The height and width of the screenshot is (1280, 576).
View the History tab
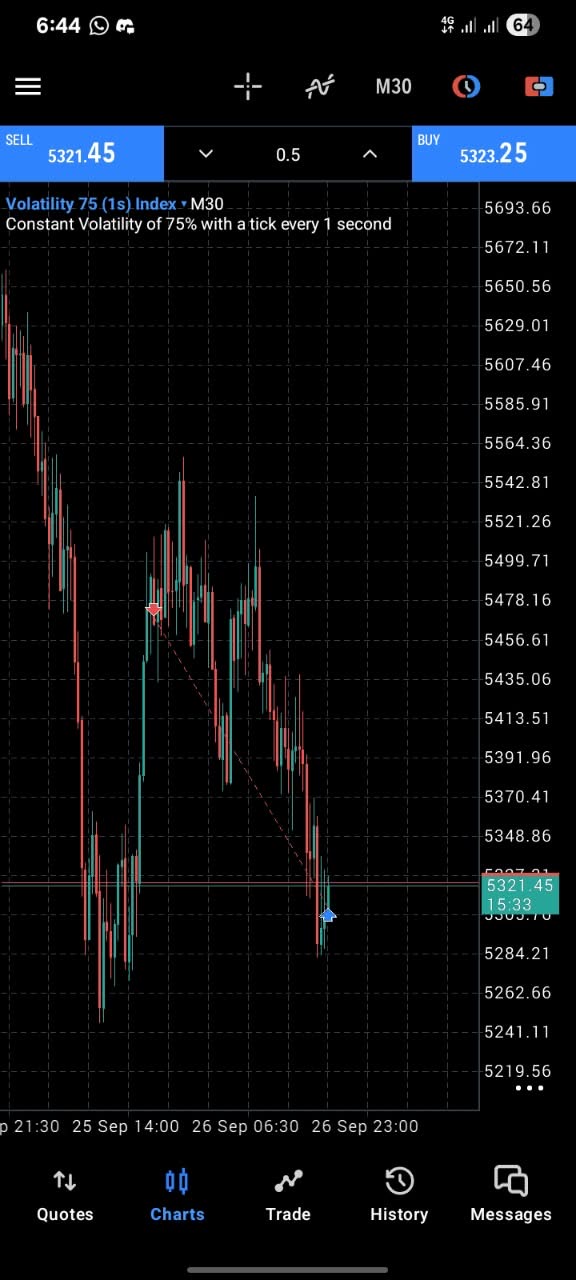click(x=399, y=1195)
